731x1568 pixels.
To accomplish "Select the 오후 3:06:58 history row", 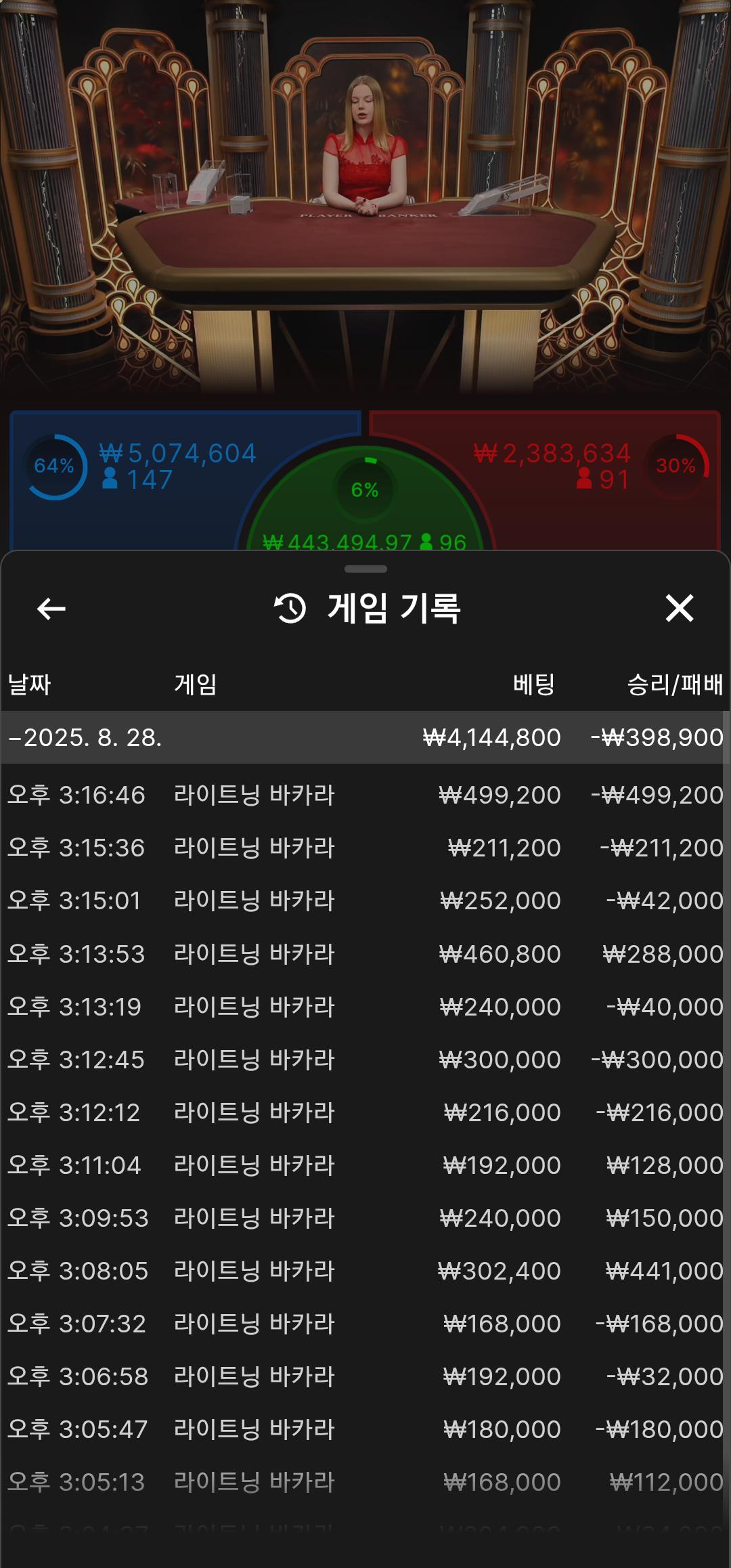I will (x=365, y=1376).
